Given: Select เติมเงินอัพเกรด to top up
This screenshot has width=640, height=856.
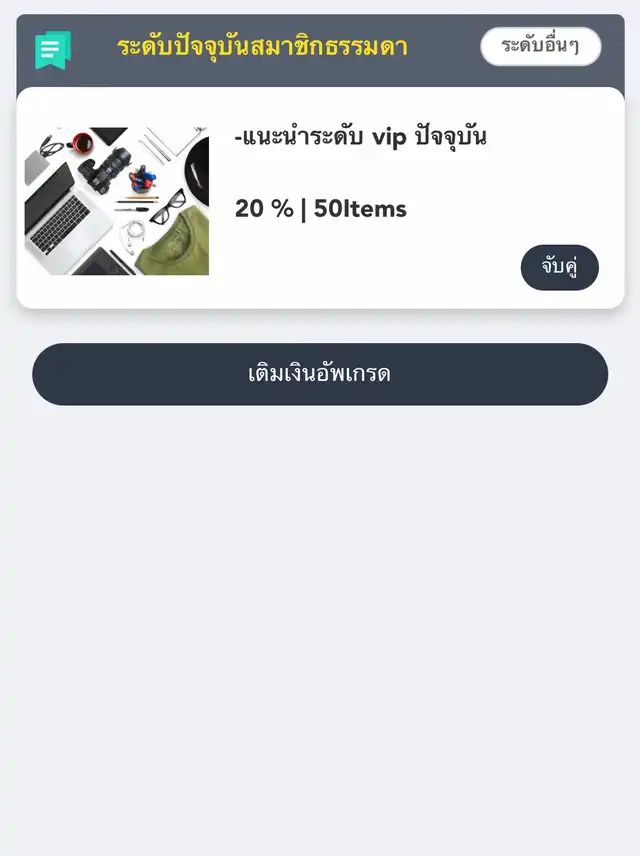Looking at the screenshot, I should click(x=320, y=374).
